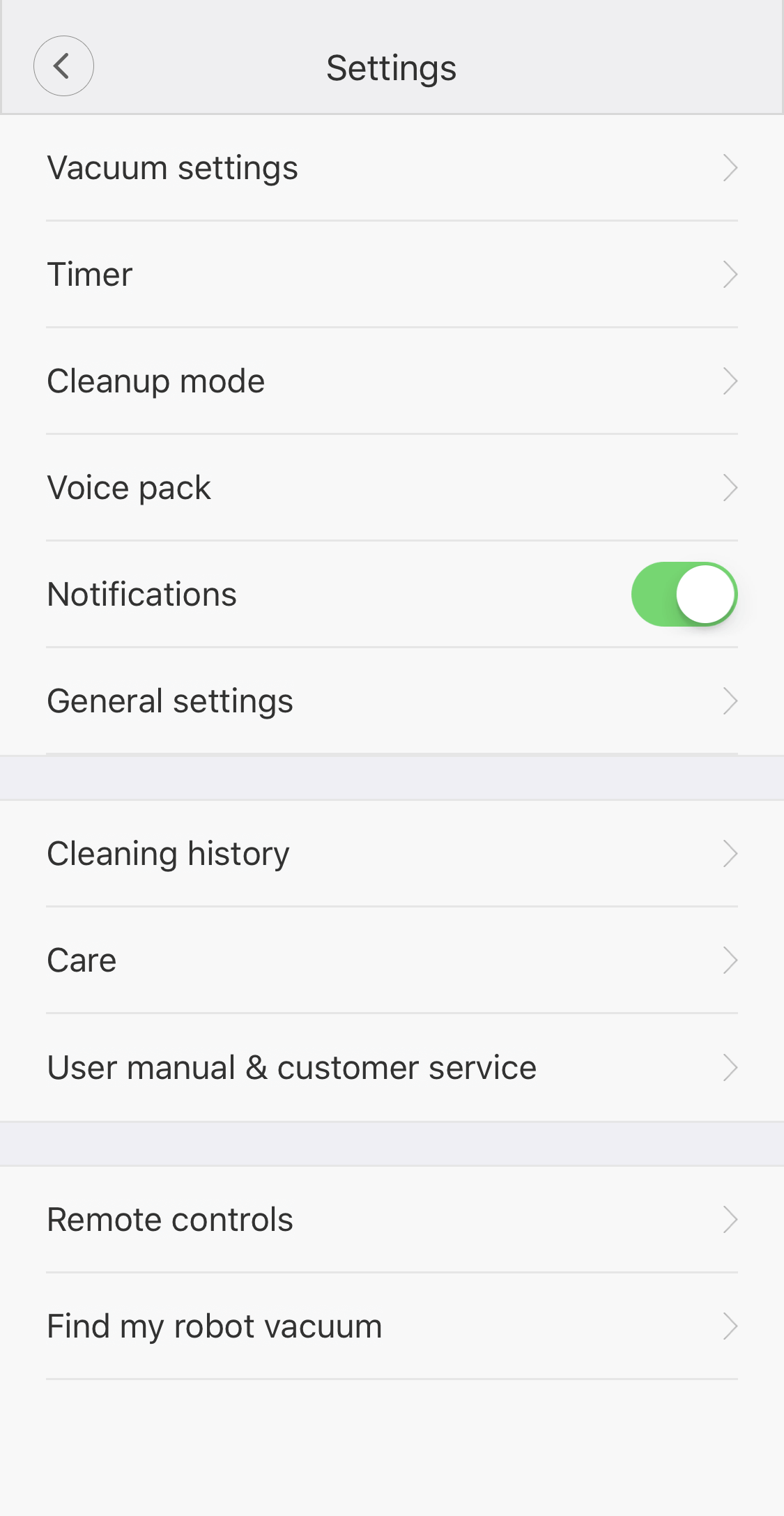Viewport: 784px width, 1516px height.
Task: Open Cleanup mode
Action: point(392,381)
